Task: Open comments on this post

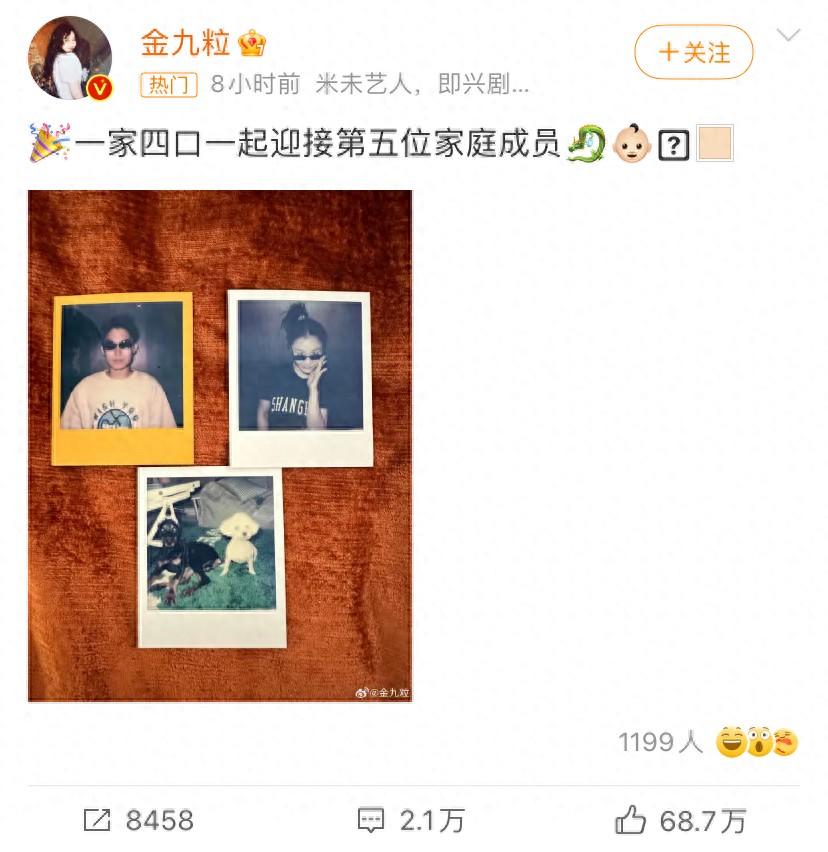Action: [x=411, y=821]
